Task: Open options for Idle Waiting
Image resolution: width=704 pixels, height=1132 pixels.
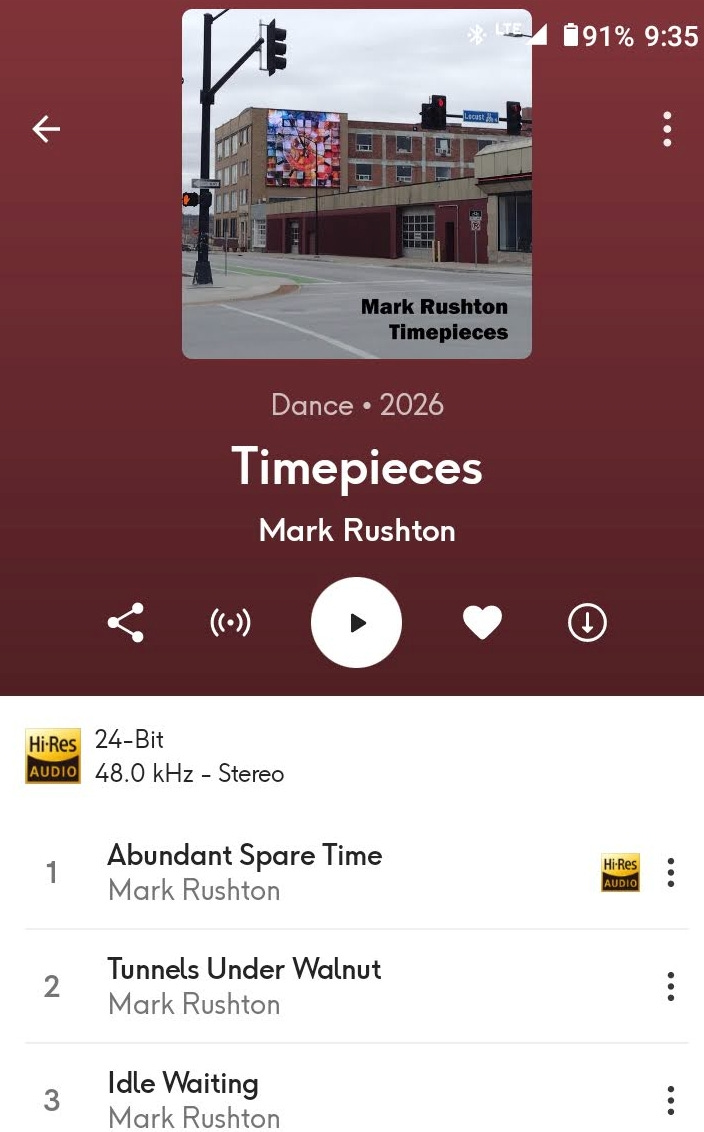Action: pos(670,1100)
